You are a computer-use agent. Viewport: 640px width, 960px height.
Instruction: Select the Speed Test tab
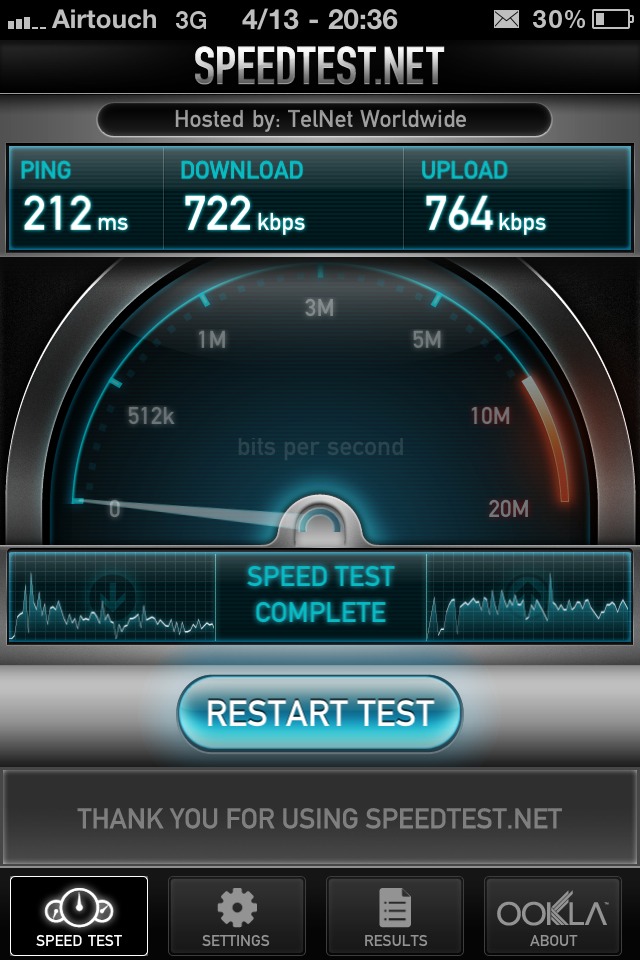[79, 916]
